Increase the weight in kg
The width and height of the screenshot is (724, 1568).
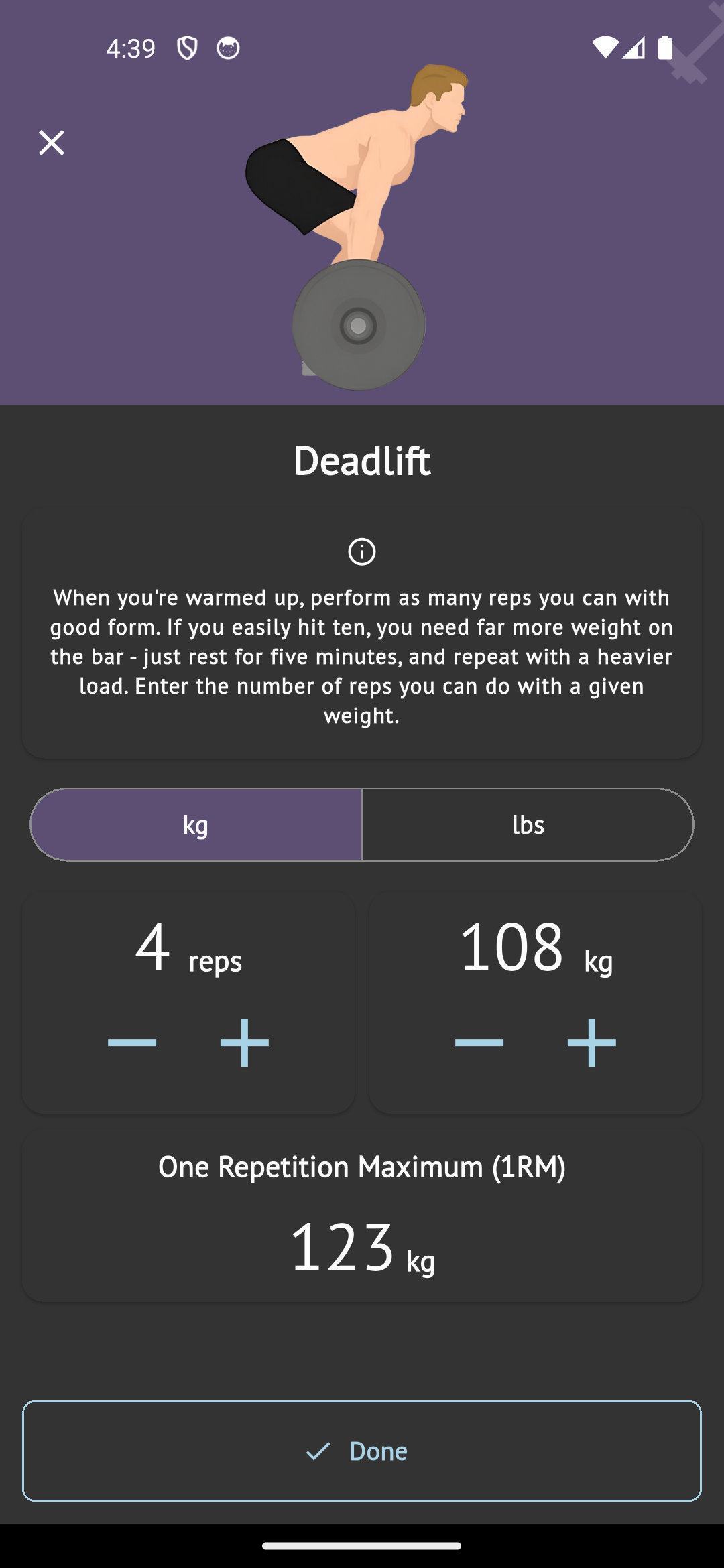coord(591,1042)
